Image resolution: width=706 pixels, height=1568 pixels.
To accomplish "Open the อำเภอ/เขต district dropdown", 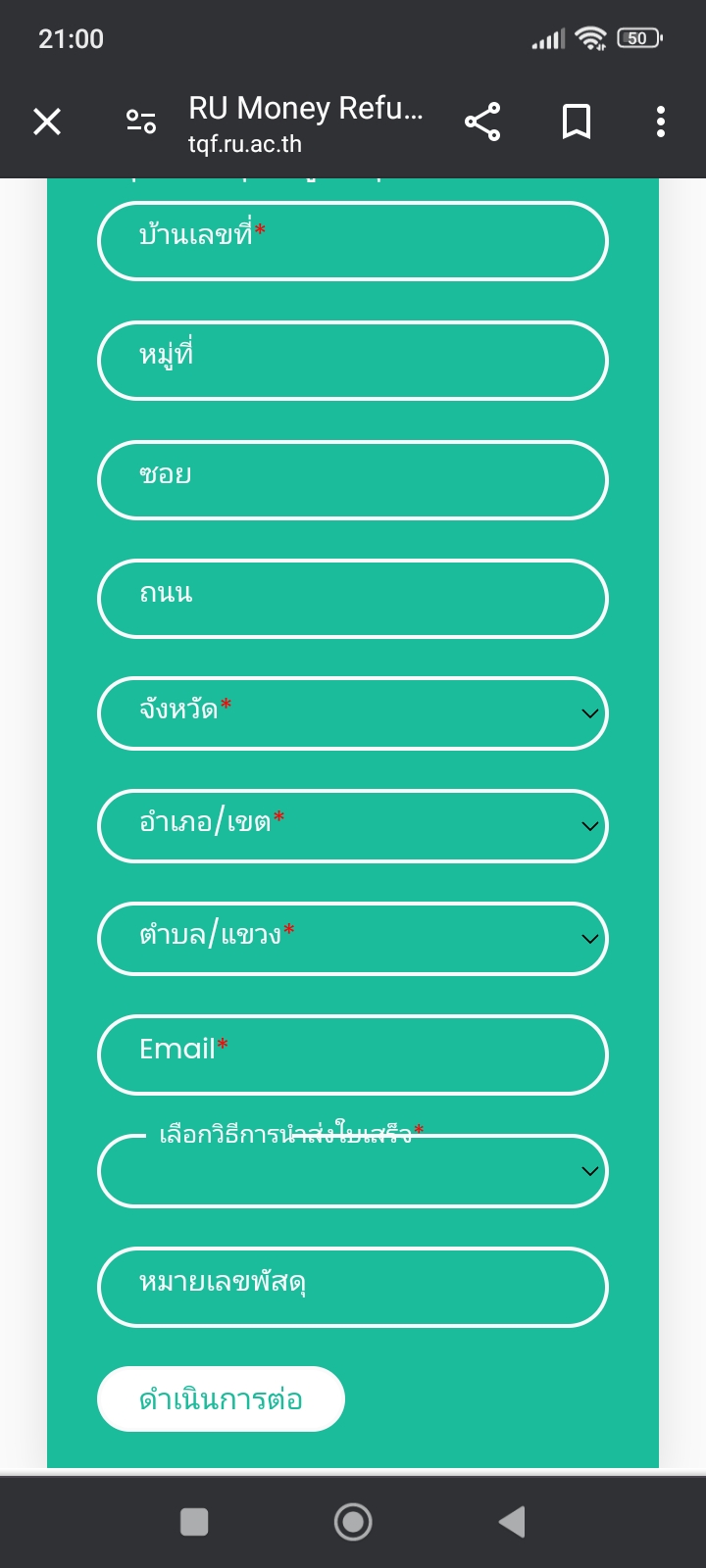I will pyautogui.click(x=353, y=826).
